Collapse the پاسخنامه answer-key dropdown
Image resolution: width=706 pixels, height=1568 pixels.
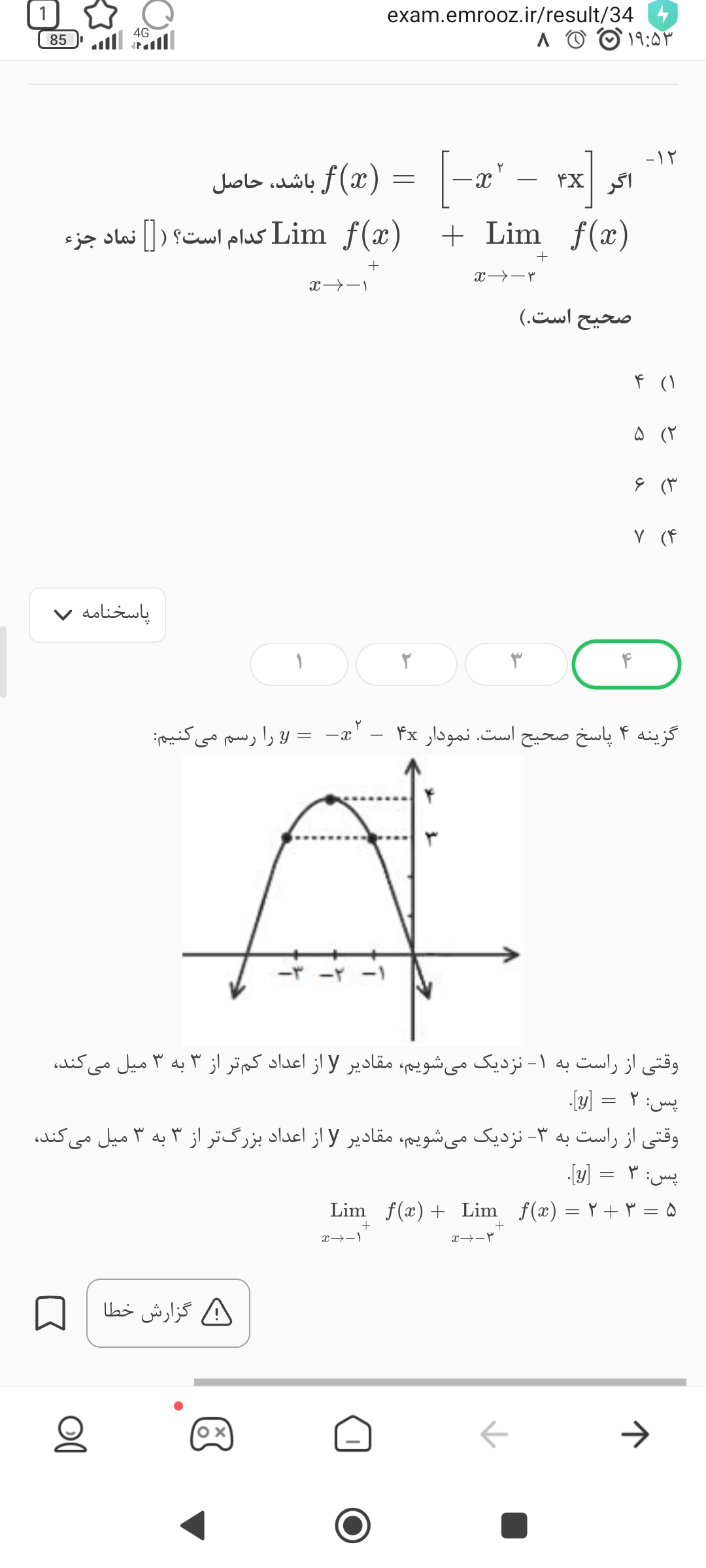[97, 614]
